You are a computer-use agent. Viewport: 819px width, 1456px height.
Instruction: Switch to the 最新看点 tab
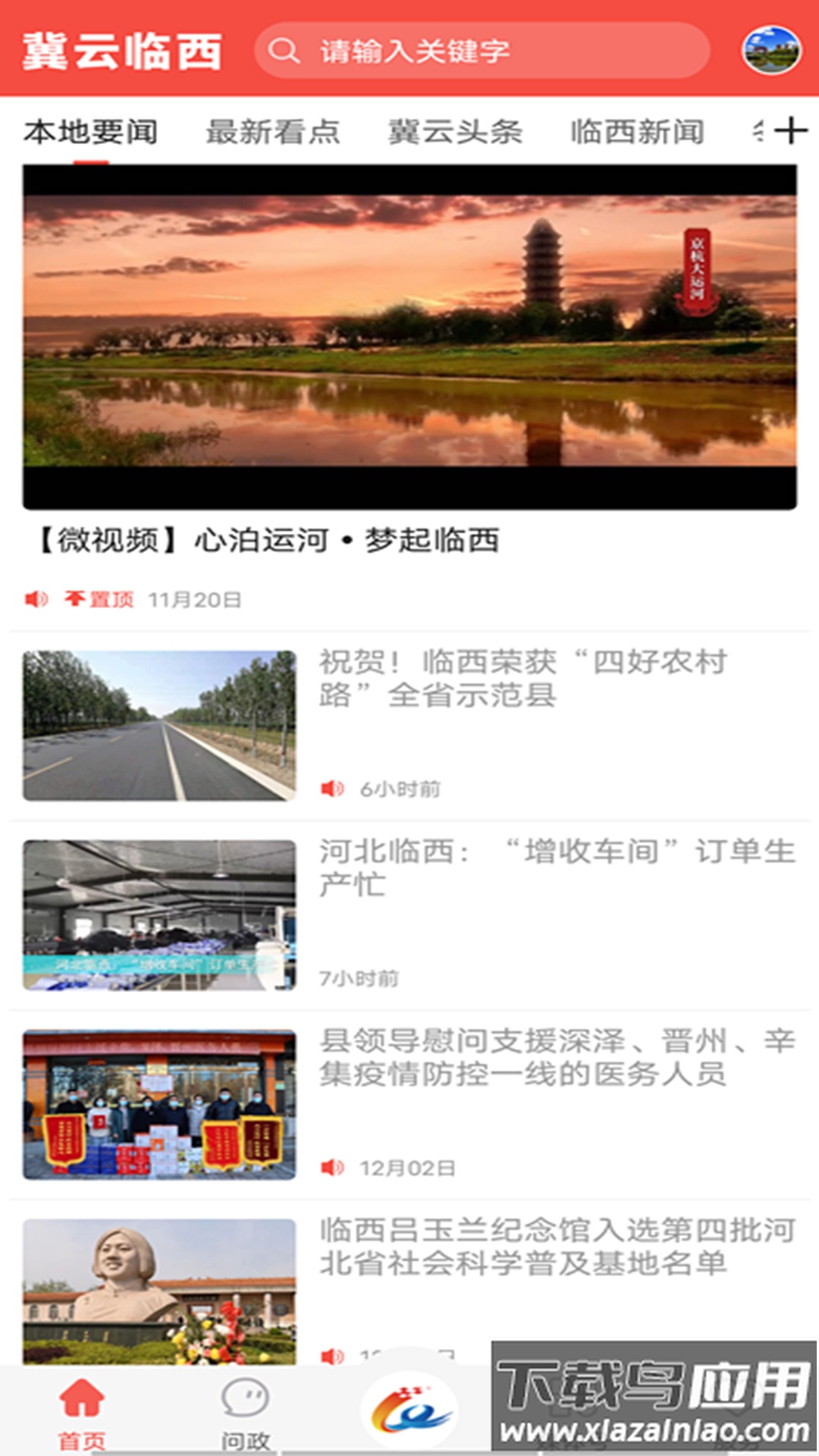click(x=273, y=130)
